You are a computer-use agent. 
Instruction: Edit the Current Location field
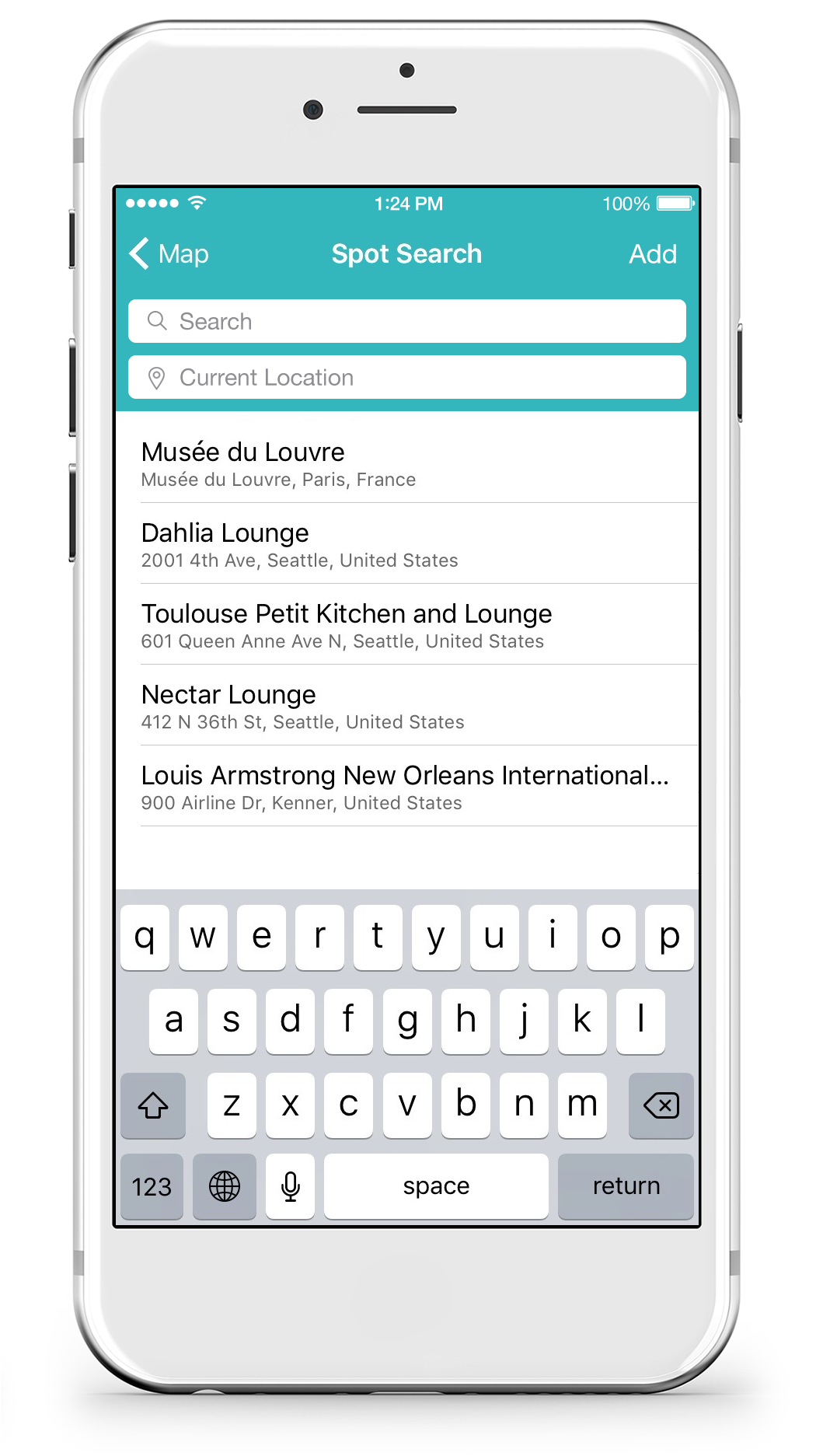[x=406, y=377]
